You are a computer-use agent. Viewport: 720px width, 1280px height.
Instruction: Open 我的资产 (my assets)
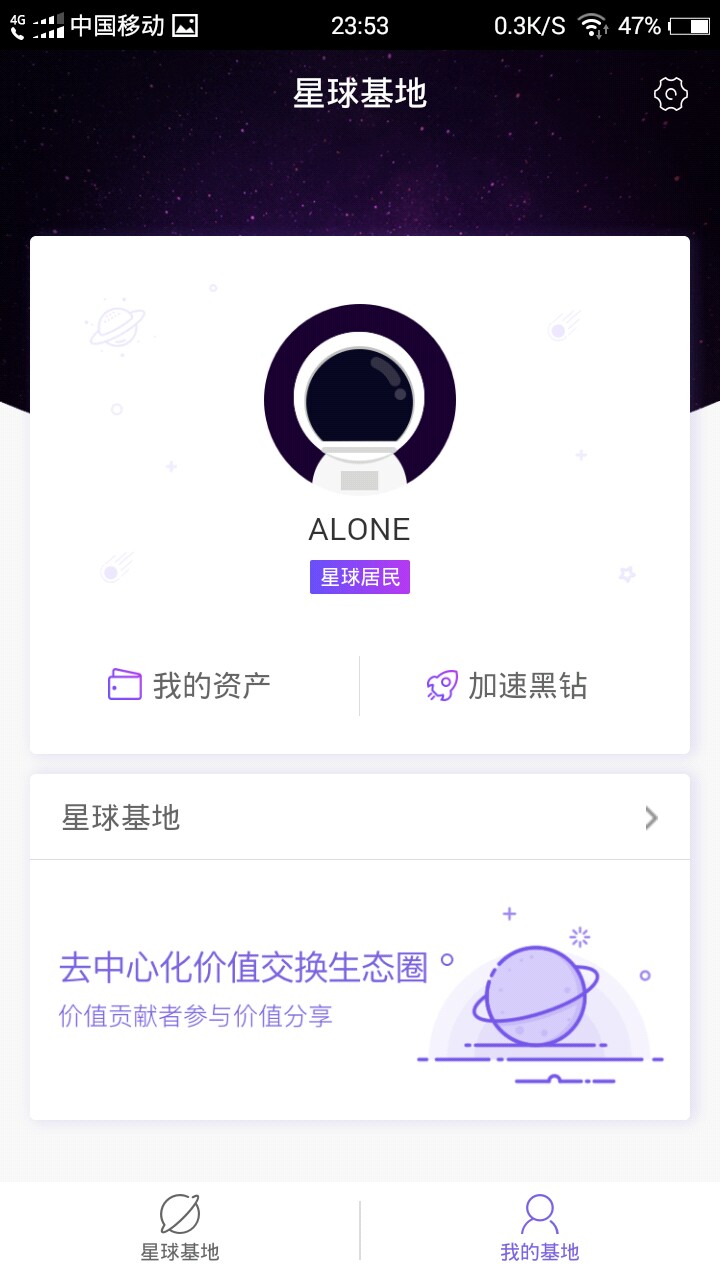pos(190,686)
